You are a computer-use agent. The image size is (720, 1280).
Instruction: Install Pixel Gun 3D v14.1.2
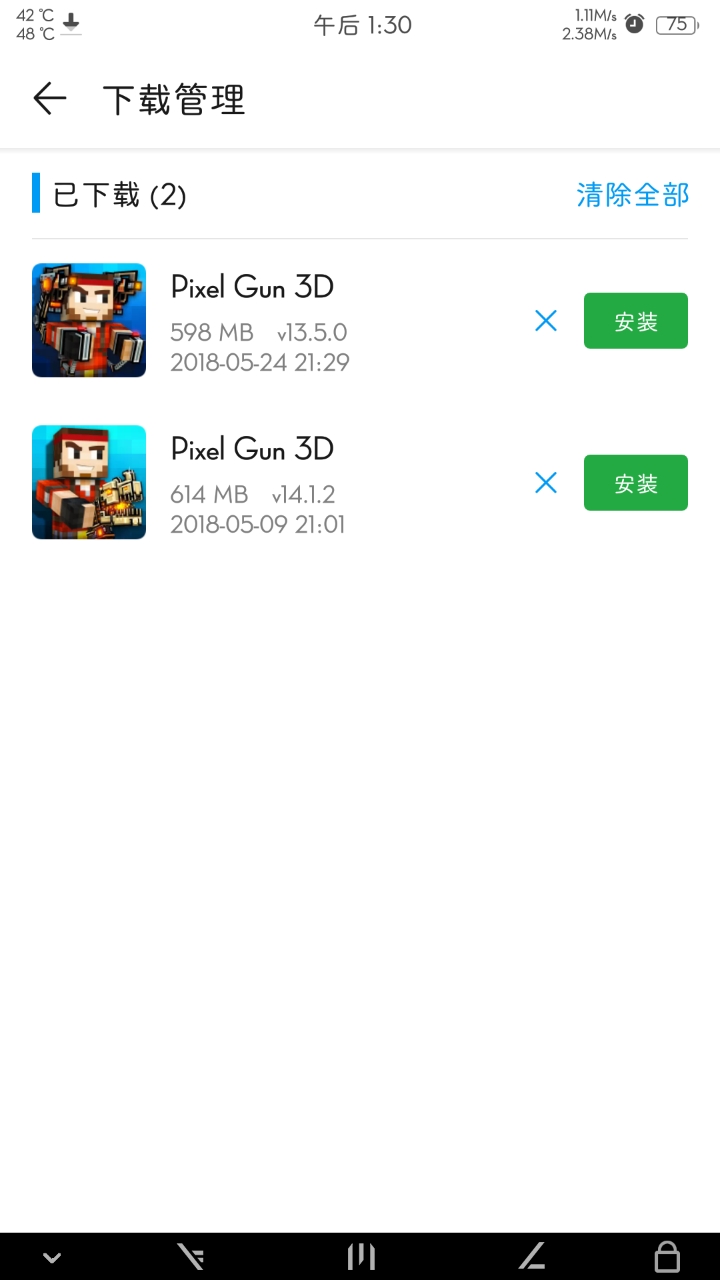[x=636, y=483]
